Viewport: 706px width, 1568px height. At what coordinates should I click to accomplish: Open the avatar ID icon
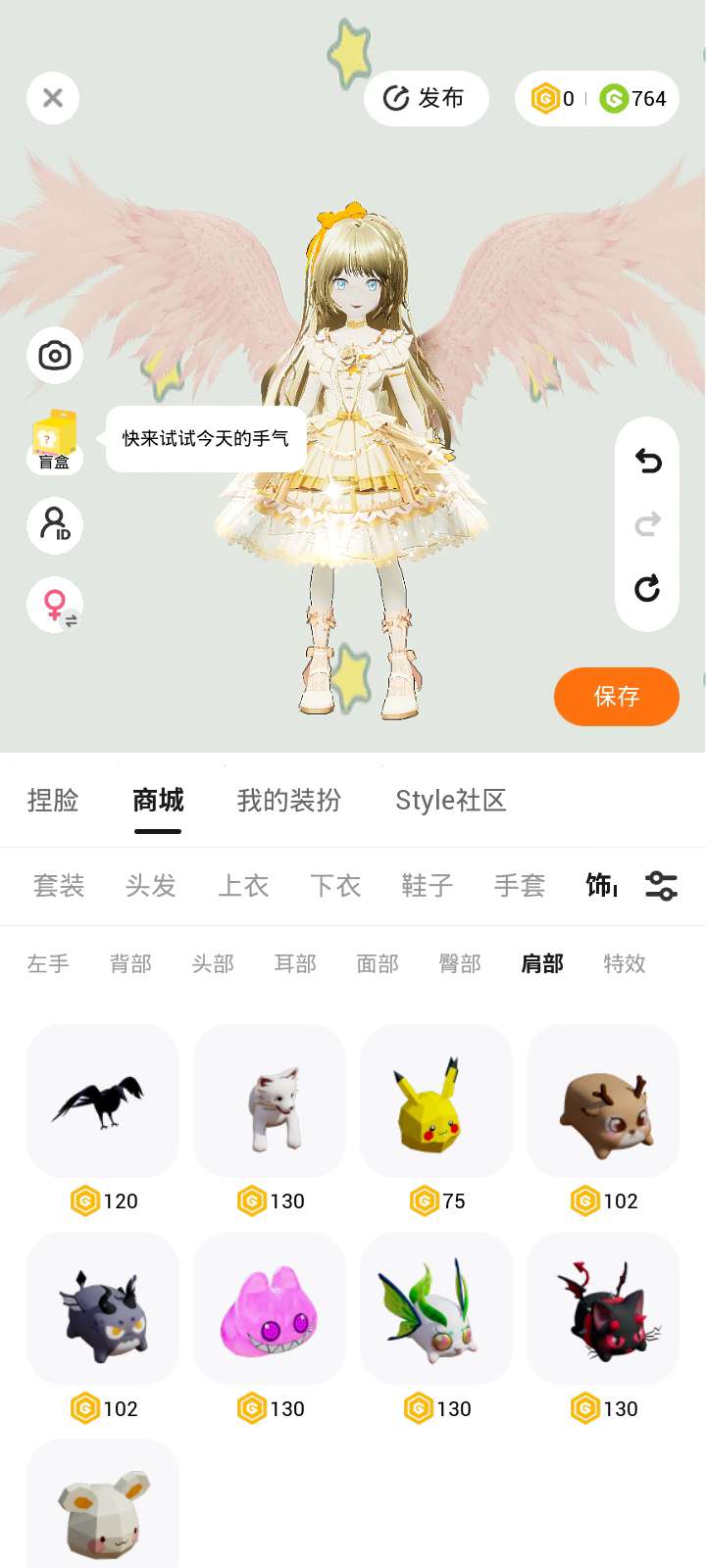(55, 524)
